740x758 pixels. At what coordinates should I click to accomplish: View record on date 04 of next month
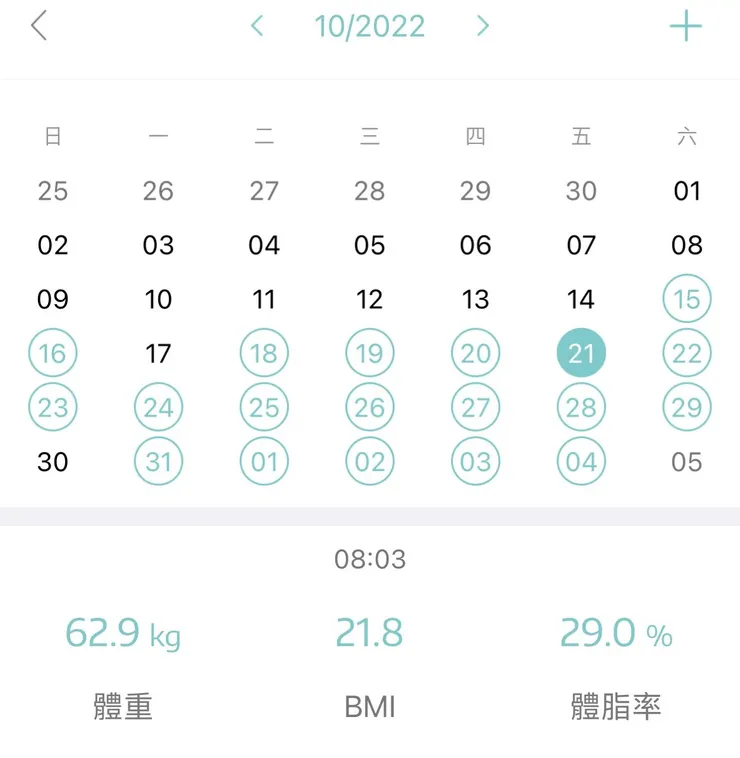[581, 462]
